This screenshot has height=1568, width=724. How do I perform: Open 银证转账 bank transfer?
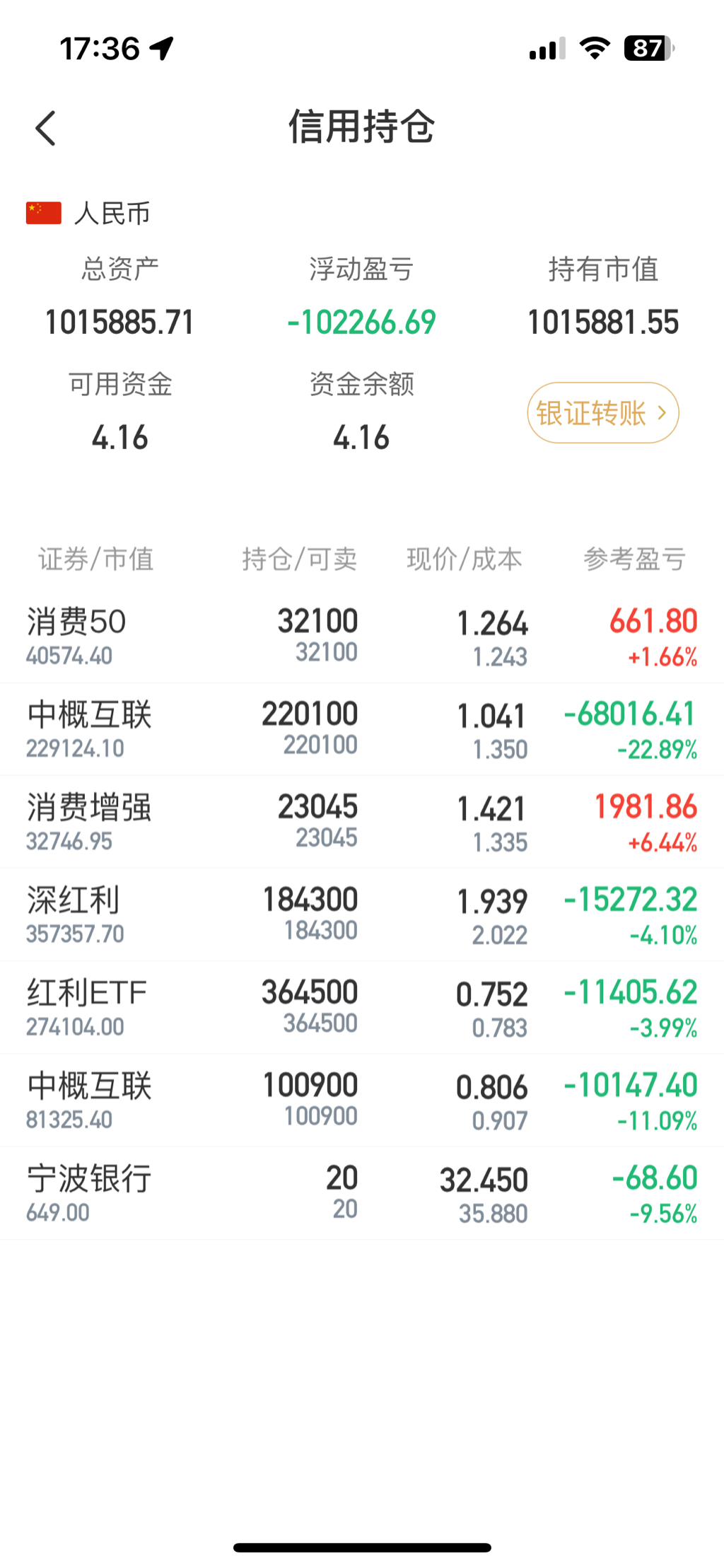click(x=602, y=413)
